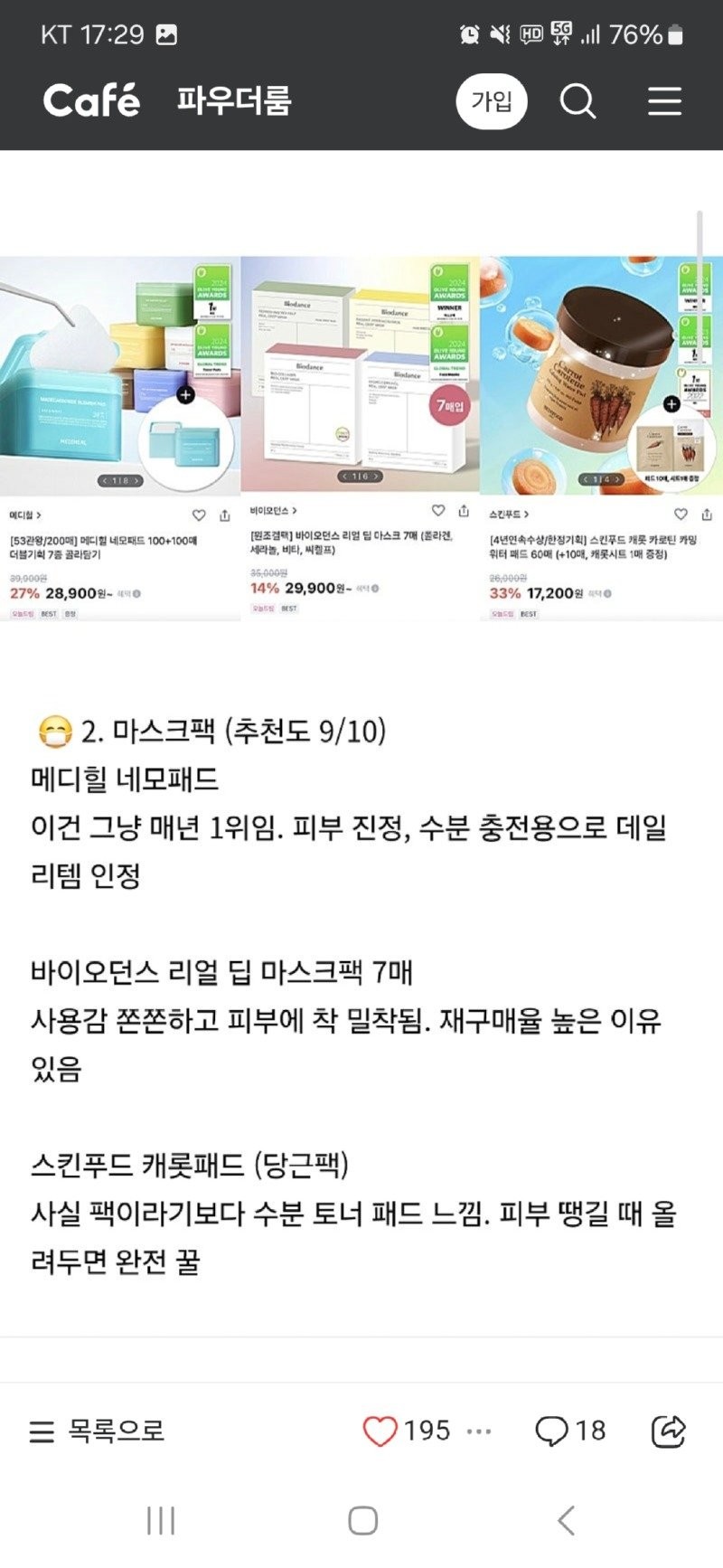
Task: Open recent apps from the navigation bar
Action: tap(160, 1521)
